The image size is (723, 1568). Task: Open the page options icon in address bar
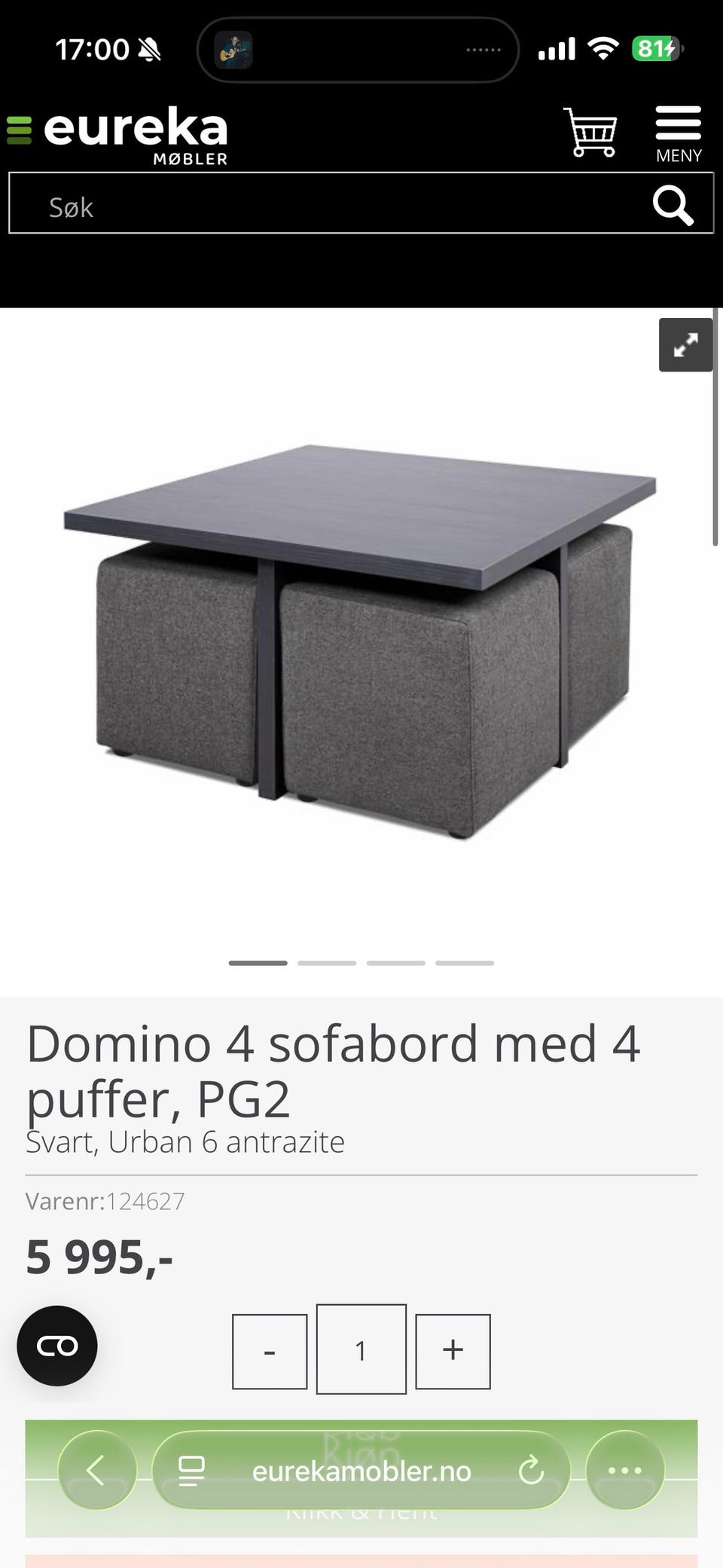tap(192, 1471)
